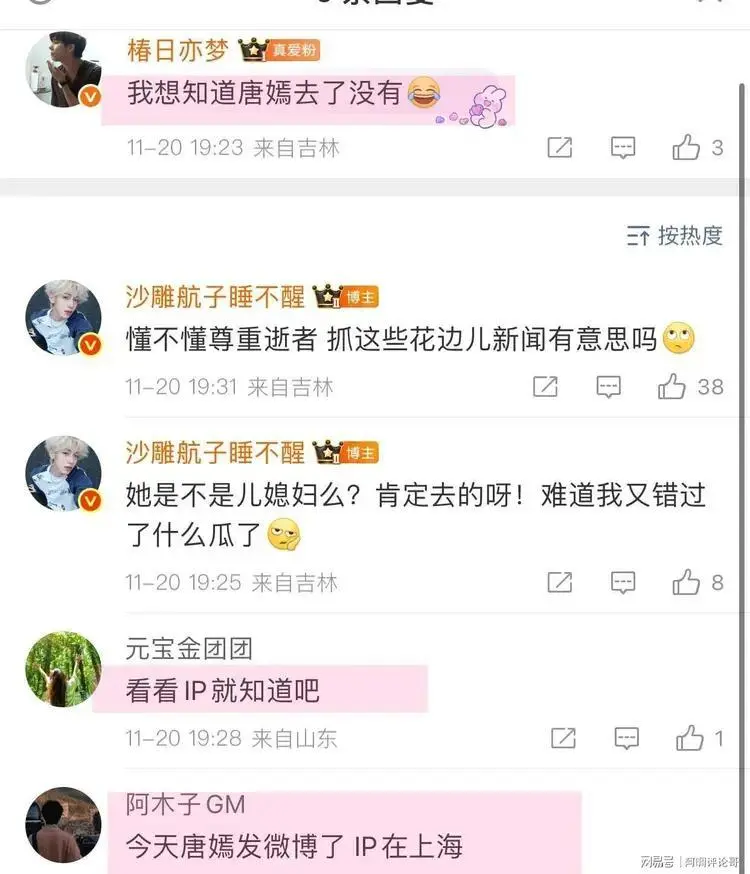Open 椿日亦梦's profile avatar
750x874 pixels.
point(62,70)
